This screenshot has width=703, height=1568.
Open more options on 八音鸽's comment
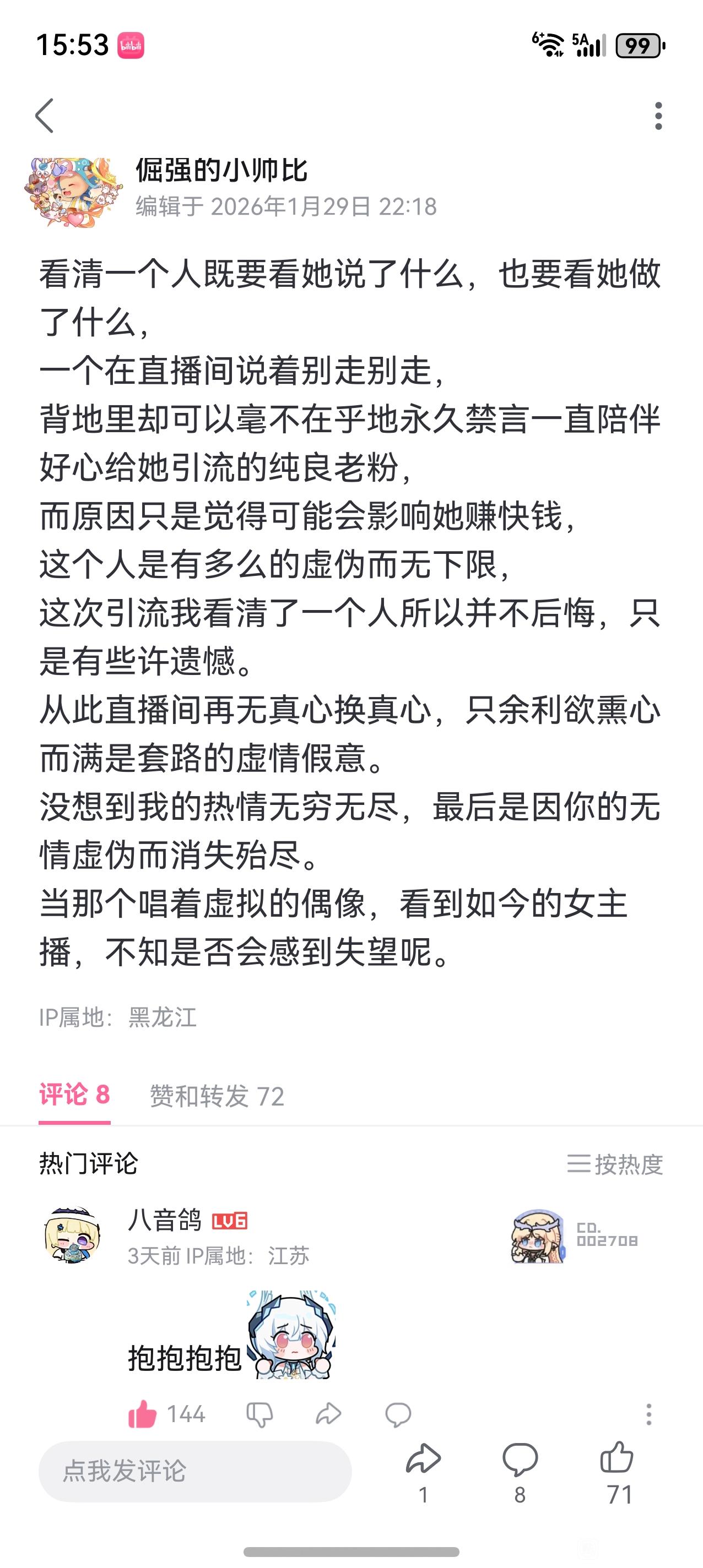(649, 1413)
